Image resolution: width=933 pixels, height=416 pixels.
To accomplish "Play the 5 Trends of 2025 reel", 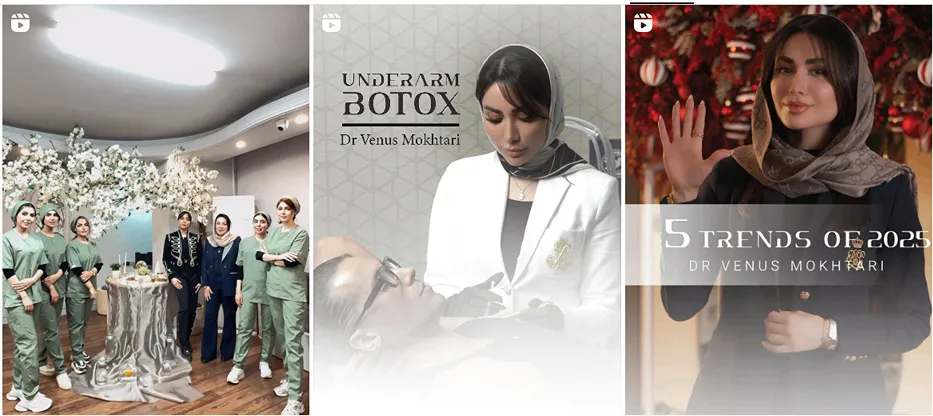I will pos(778,210).
